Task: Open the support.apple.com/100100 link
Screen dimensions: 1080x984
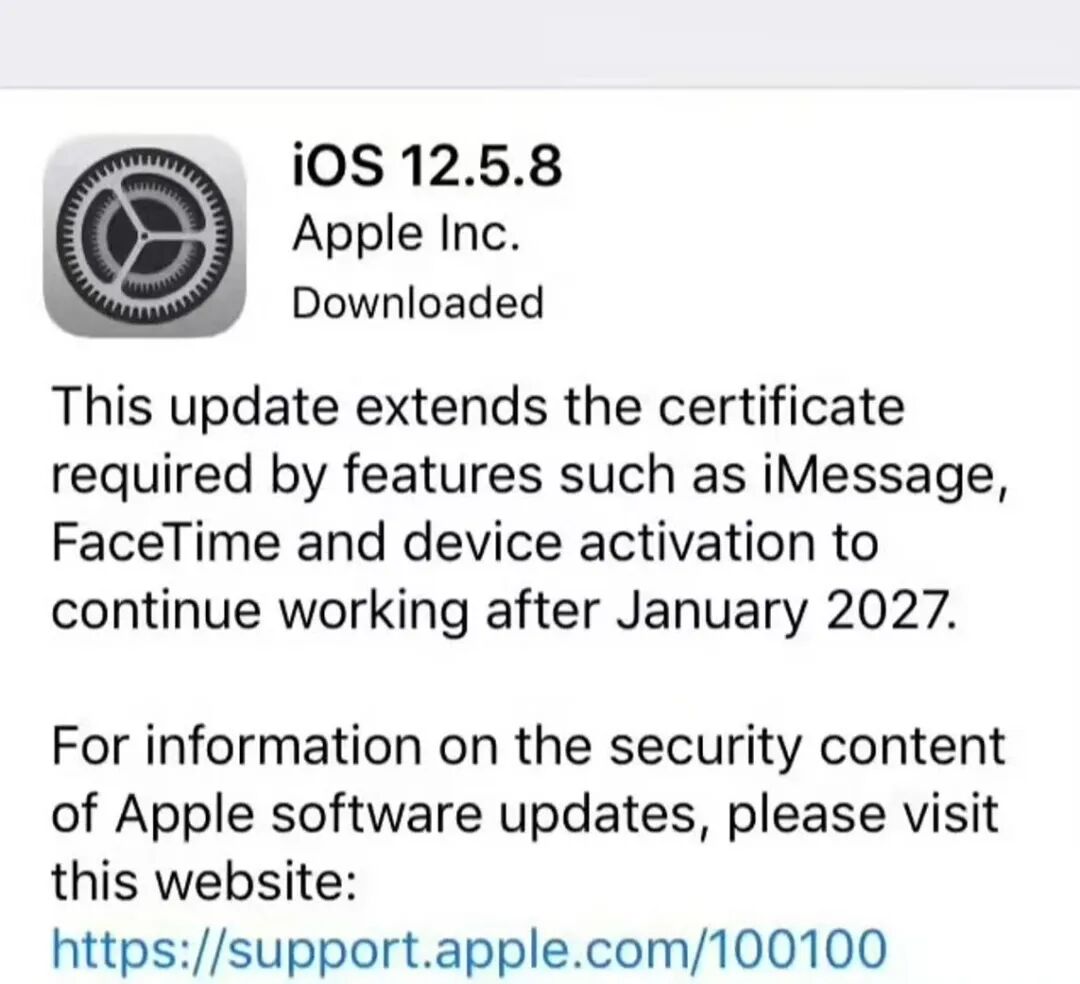Action: pyautogui.click(x=468, y=948)
